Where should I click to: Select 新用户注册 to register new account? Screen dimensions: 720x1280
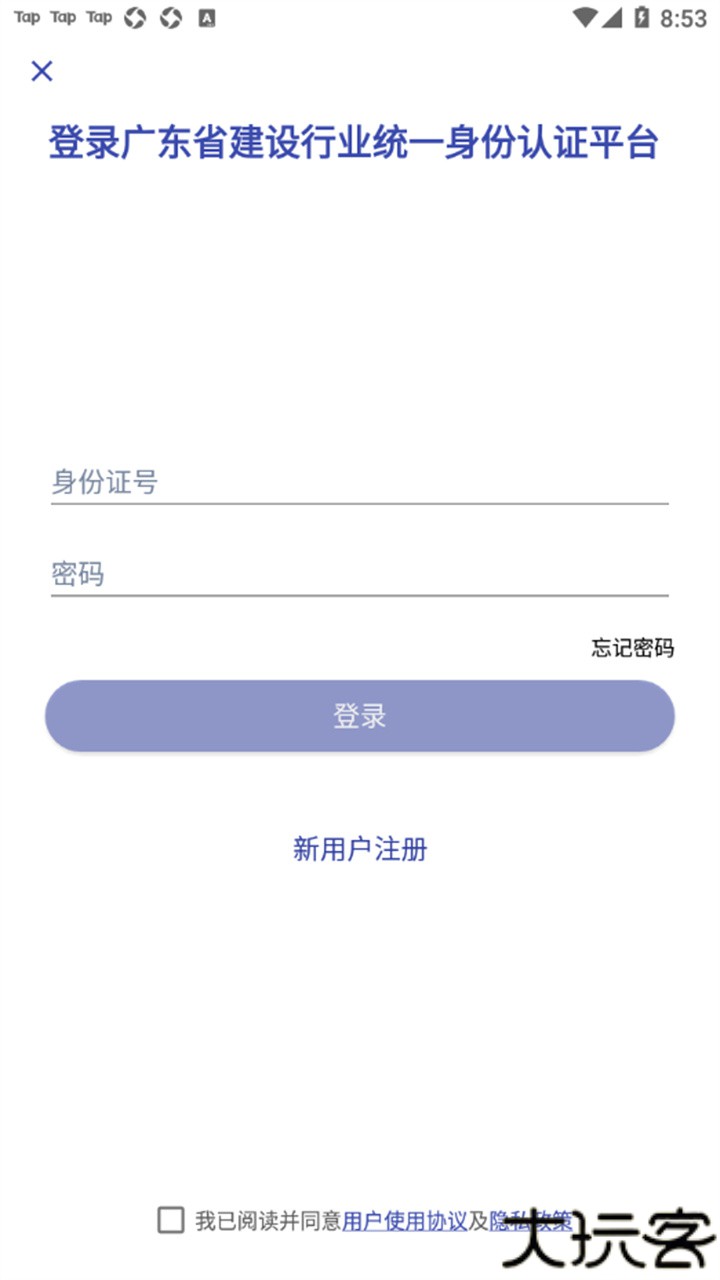tap(359, 850)
